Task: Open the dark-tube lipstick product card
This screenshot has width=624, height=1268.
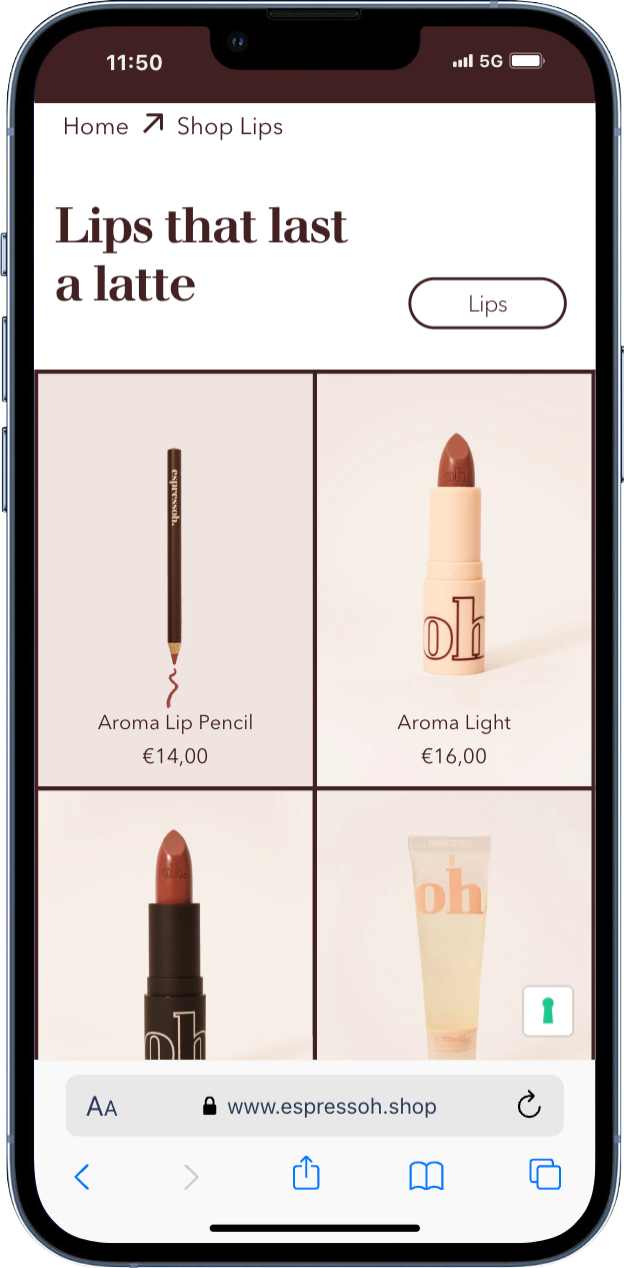Action: pos(175,925)
